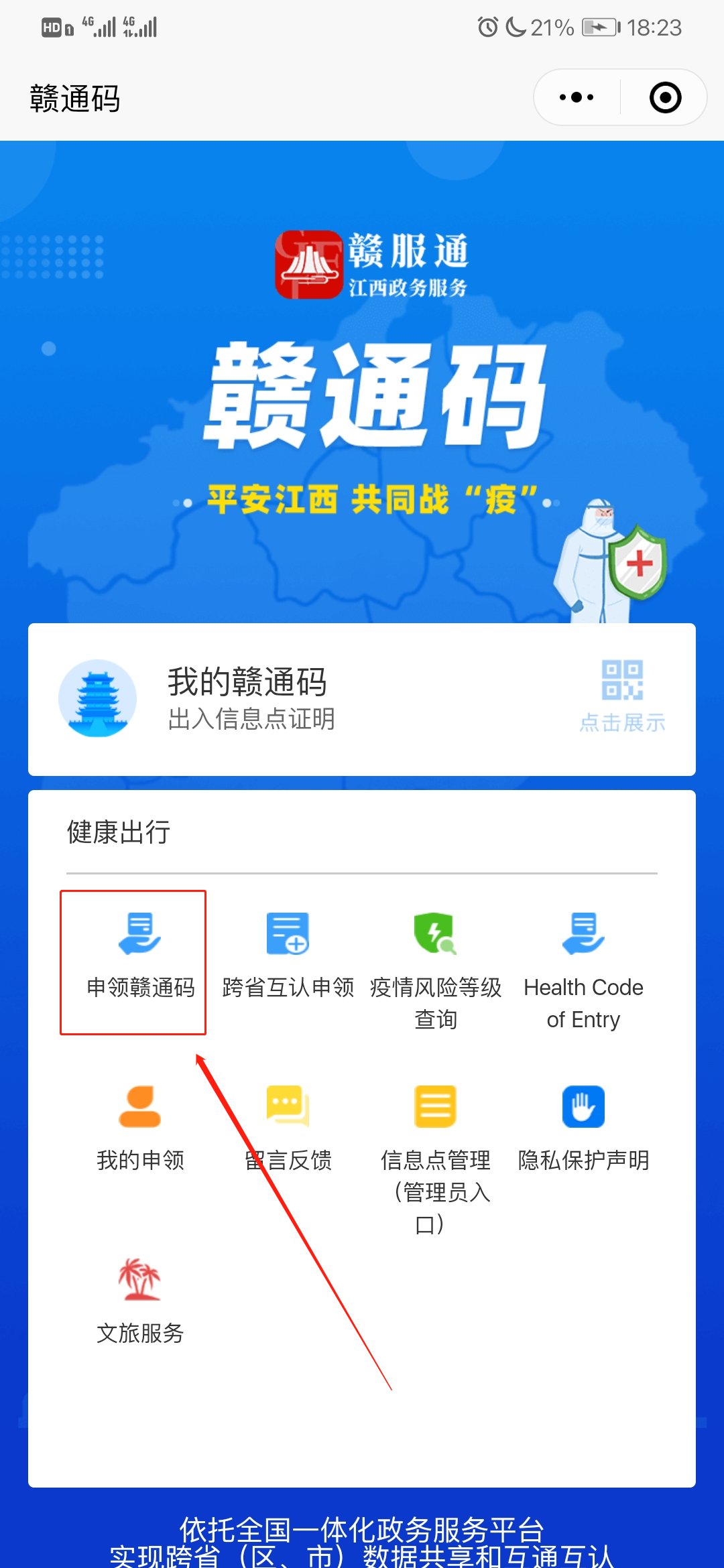Open 文旅服务
This screenshot has width=724, height=1568.
coord(139,1300)
